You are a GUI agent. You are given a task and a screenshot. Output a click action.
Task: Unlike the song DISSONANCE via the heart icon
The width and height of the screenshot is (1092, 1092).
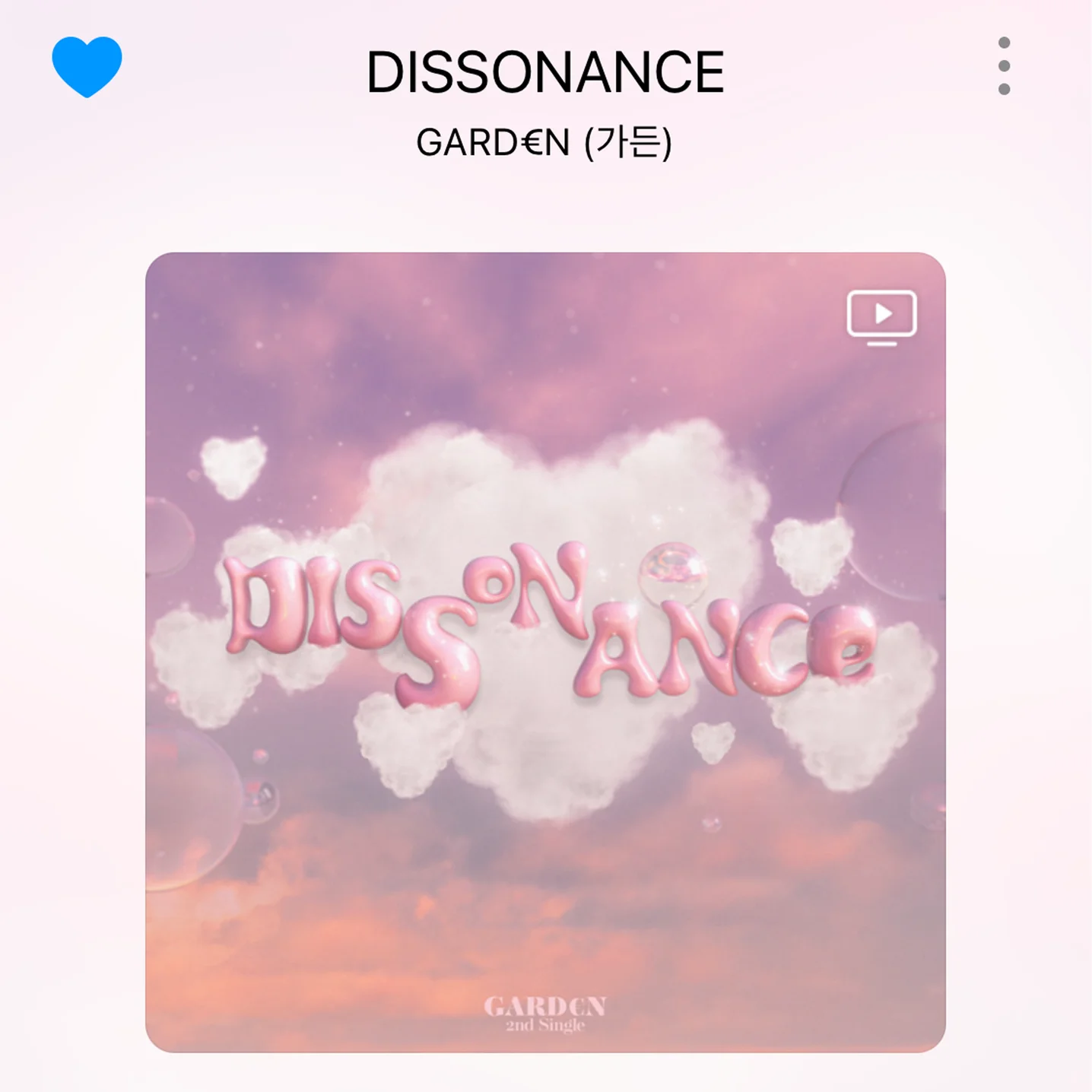(87, 66)
